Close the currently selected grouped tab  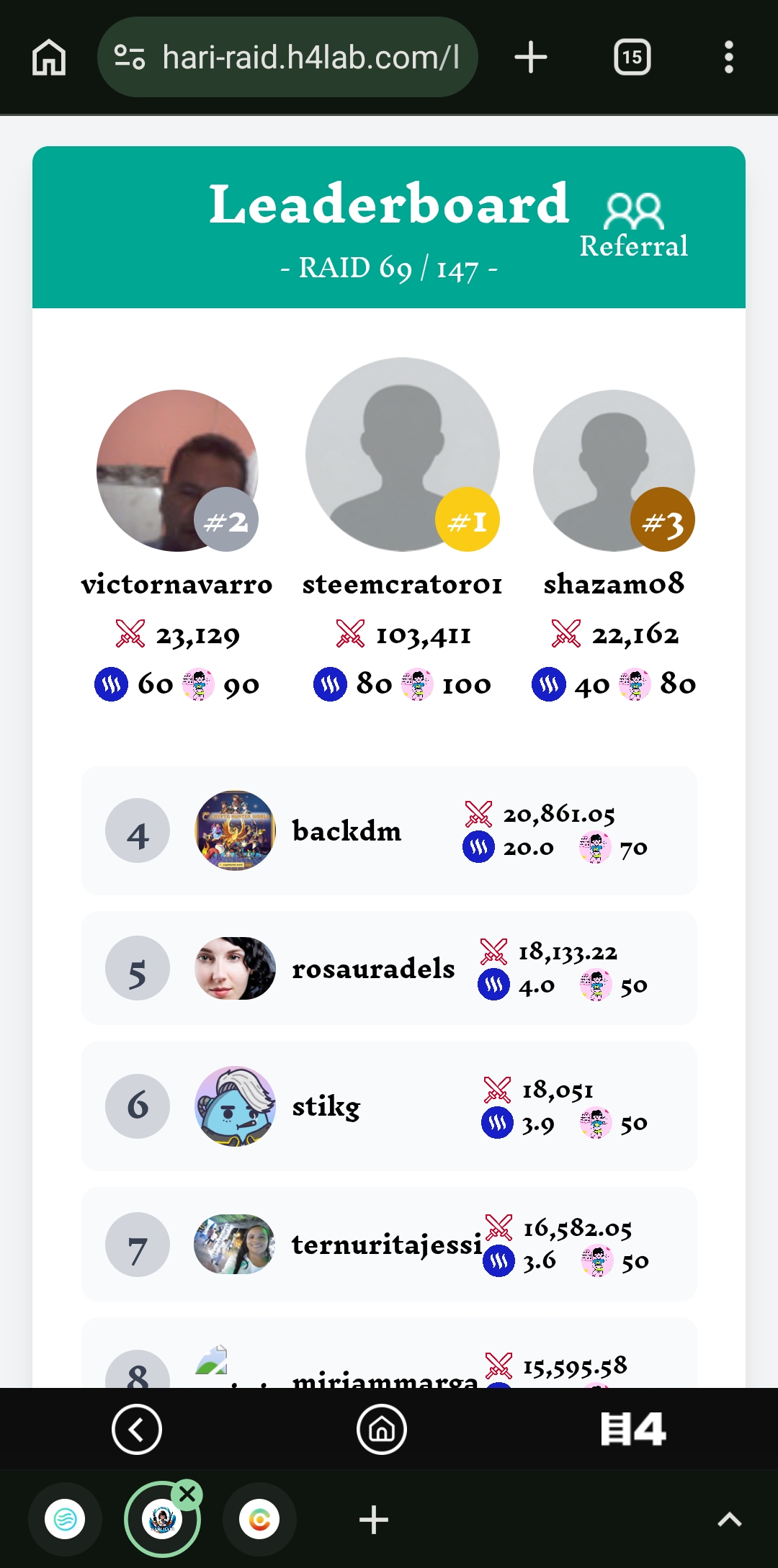pyautogui.click(x=188, y=1495)
